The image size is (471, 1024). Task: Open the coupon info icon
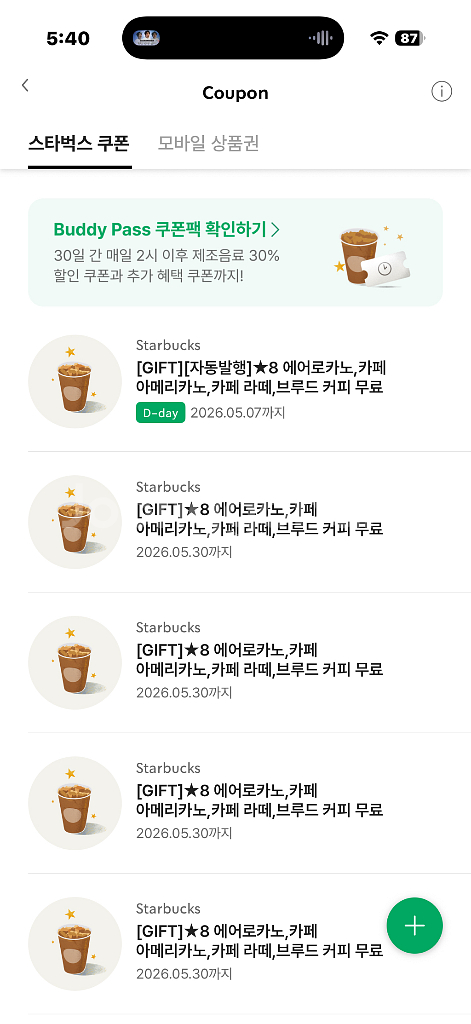(x=442, y=92)
